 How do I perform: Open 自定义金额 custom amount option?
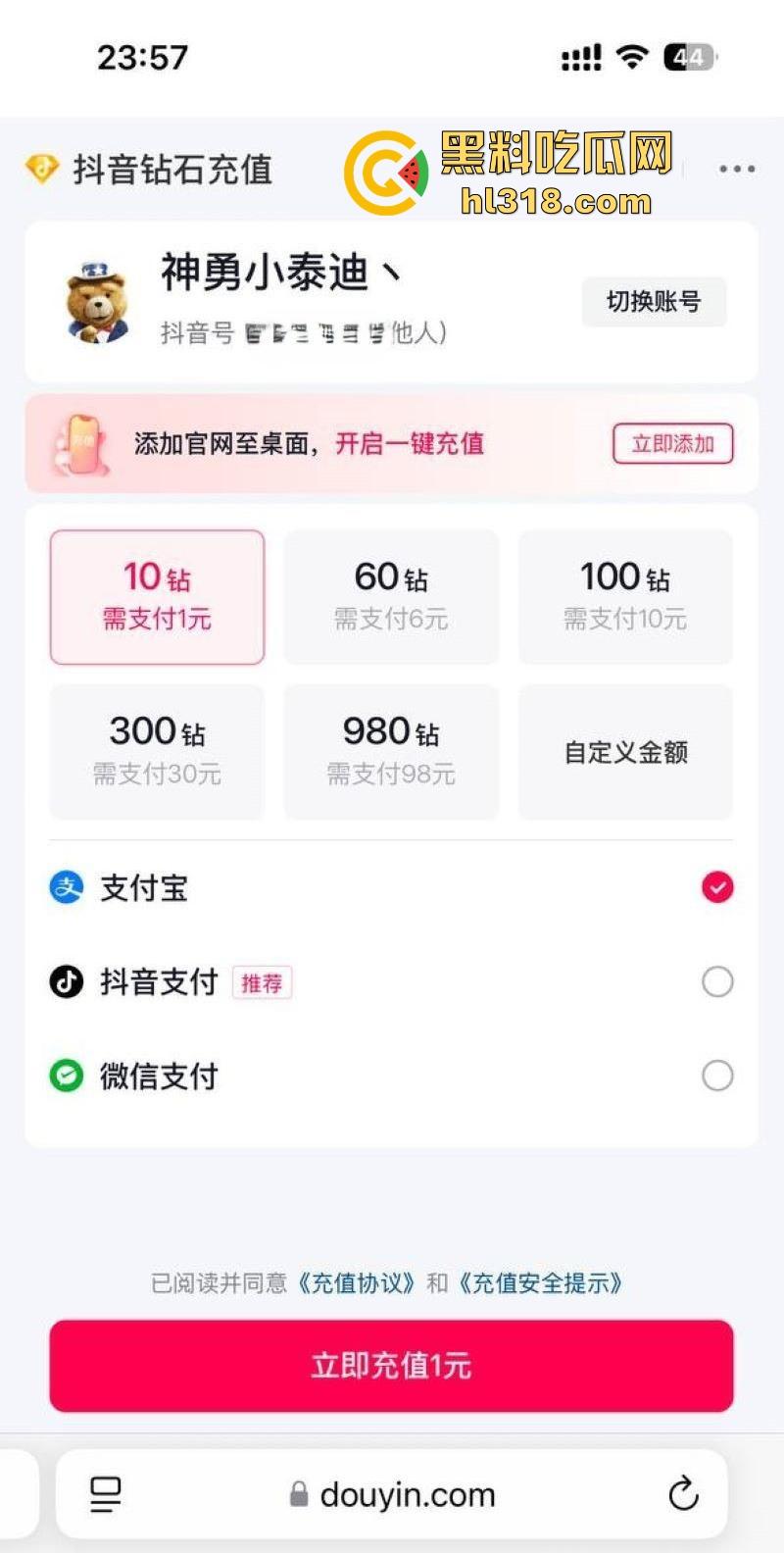pos(625,751)
